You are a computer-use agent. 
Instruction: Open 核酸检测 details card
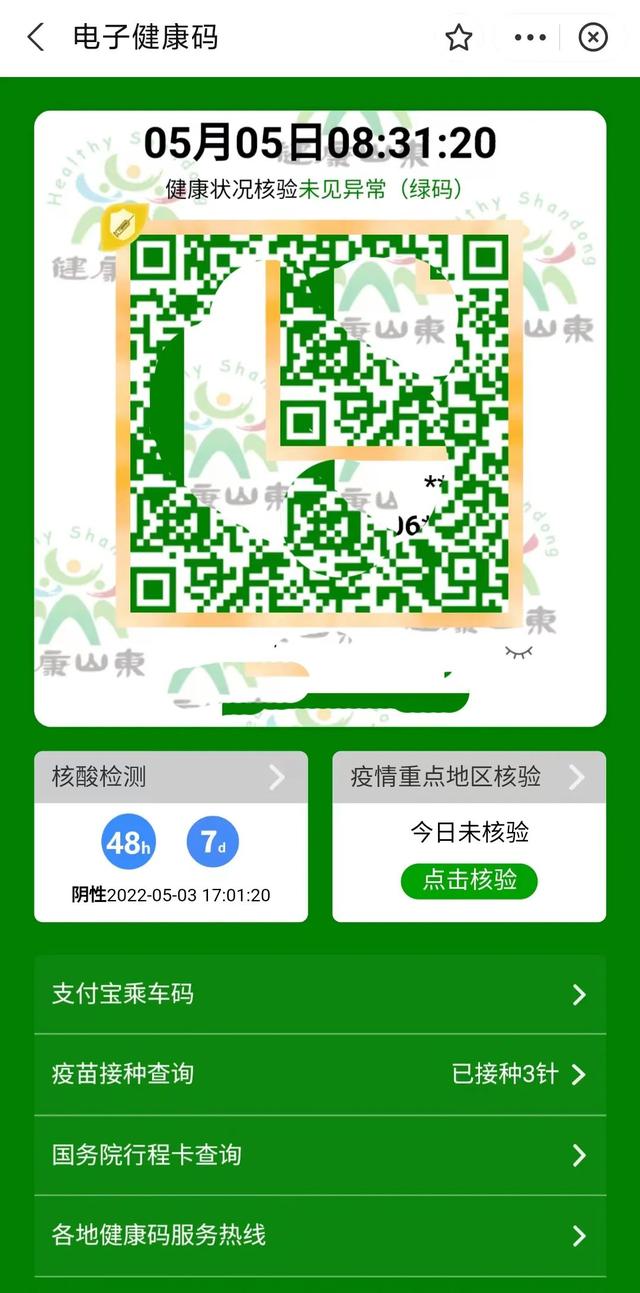pyautogui.click(x=170, y=777)
